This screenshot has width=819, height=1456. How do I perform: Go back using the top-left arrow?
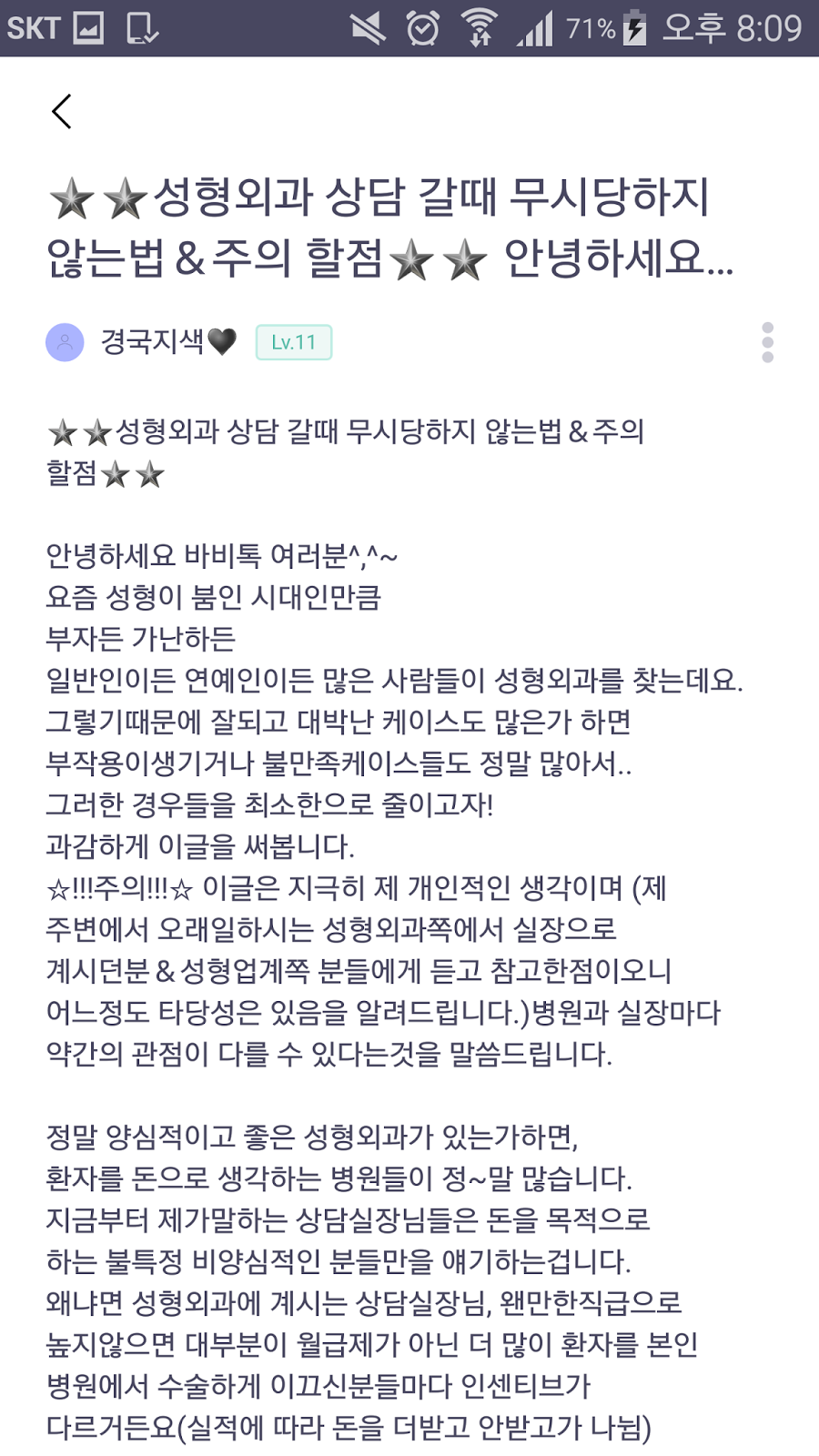pos(62,112)
